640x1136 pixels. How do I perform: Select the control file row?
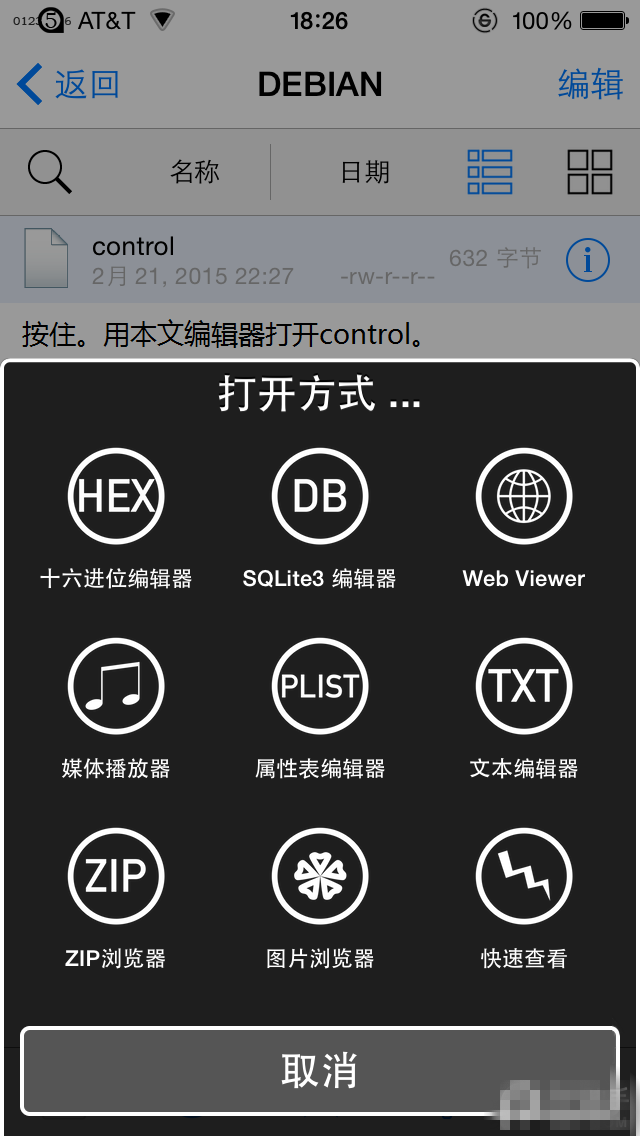tap(250, 260)
